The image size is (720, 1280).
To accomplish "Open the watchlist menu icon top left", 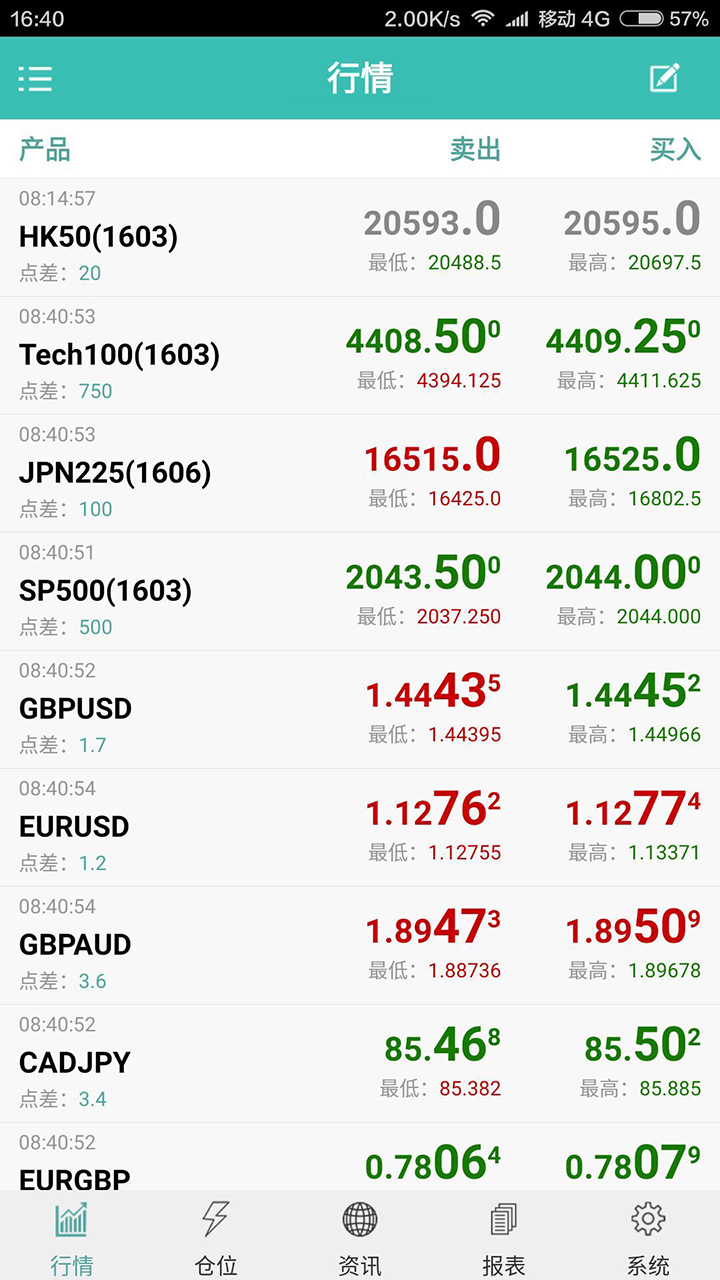I will (x=36, y=78).
